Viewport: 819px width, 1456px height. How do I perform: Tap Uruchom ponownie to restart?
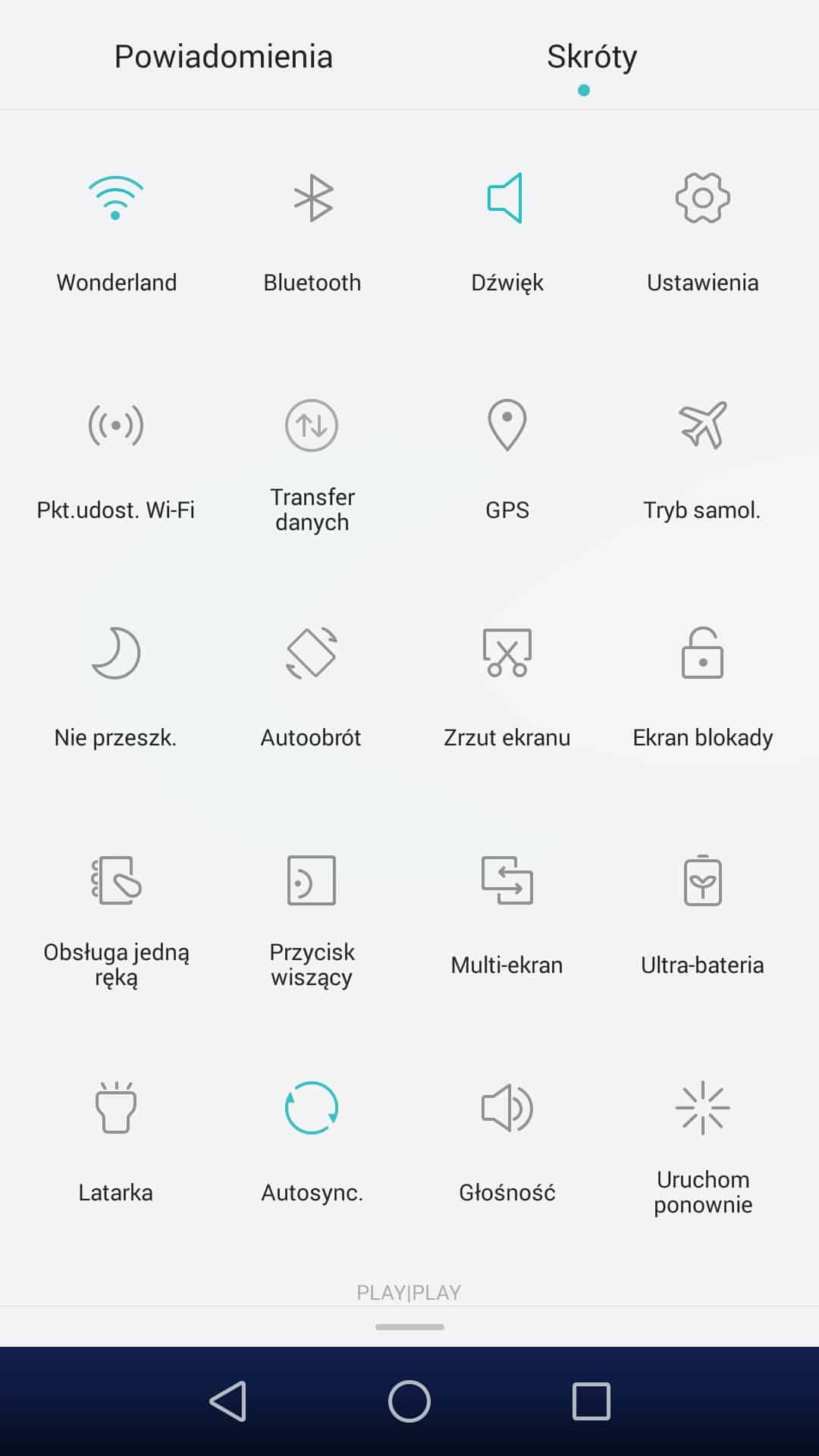point(702,1108)
